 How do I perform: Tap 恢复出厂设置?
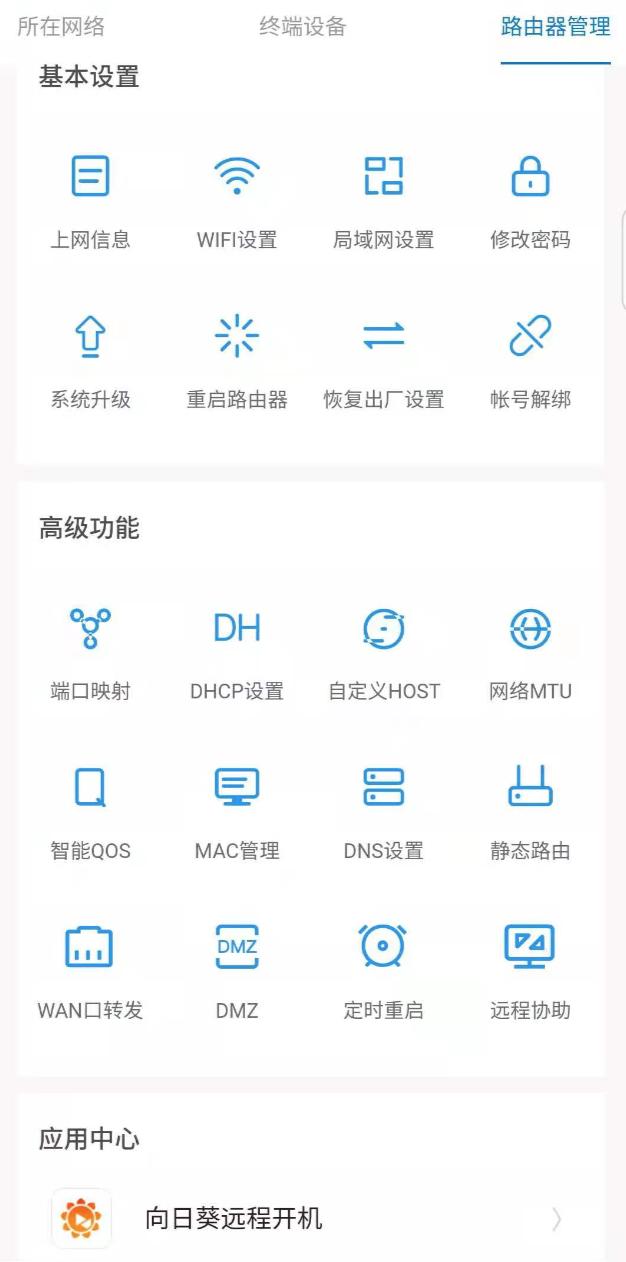pos(383,360)
